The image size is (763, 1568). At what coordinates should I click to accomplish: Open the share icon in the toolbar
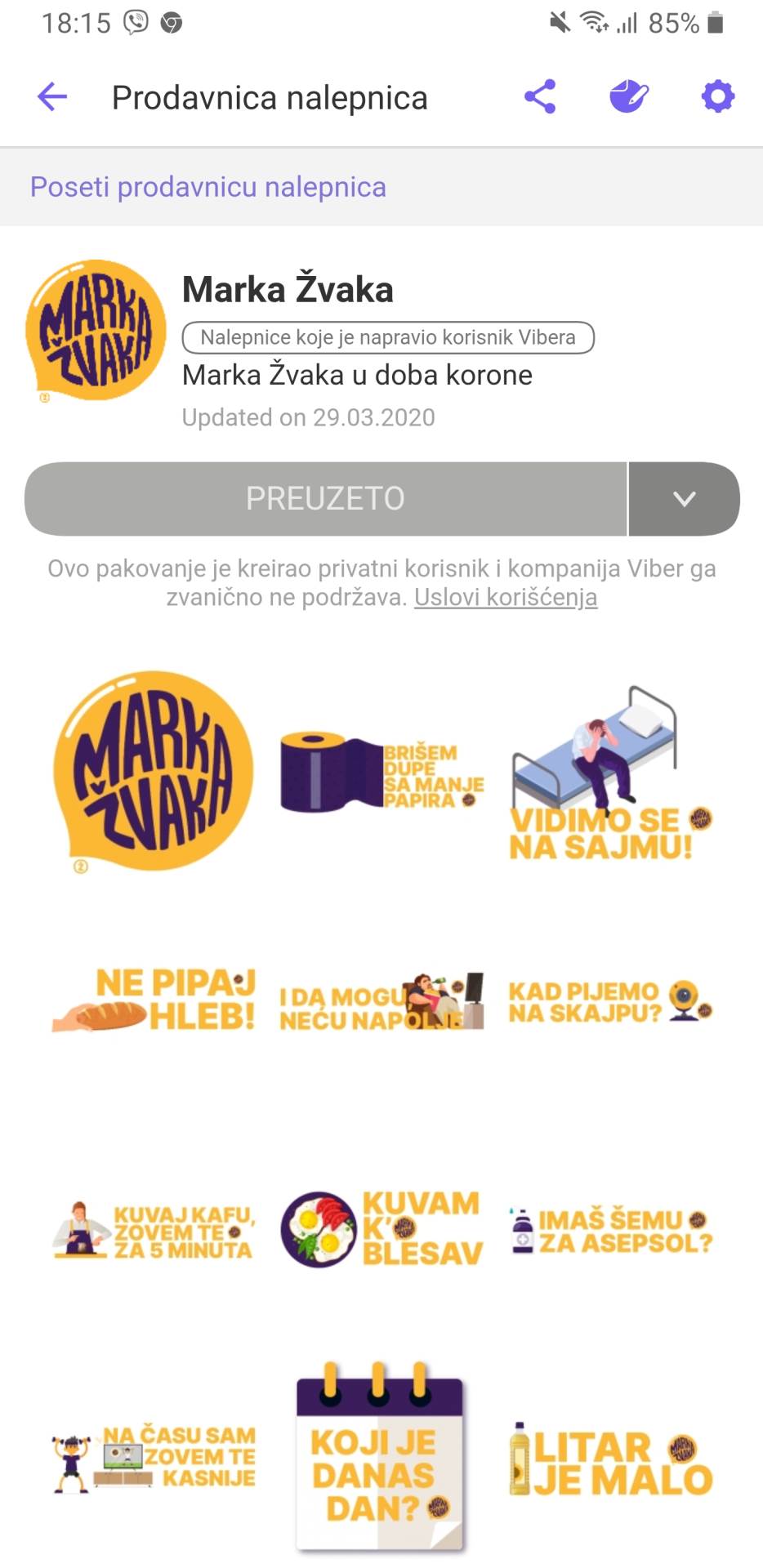pyautogui.click(x=541, y=96)
